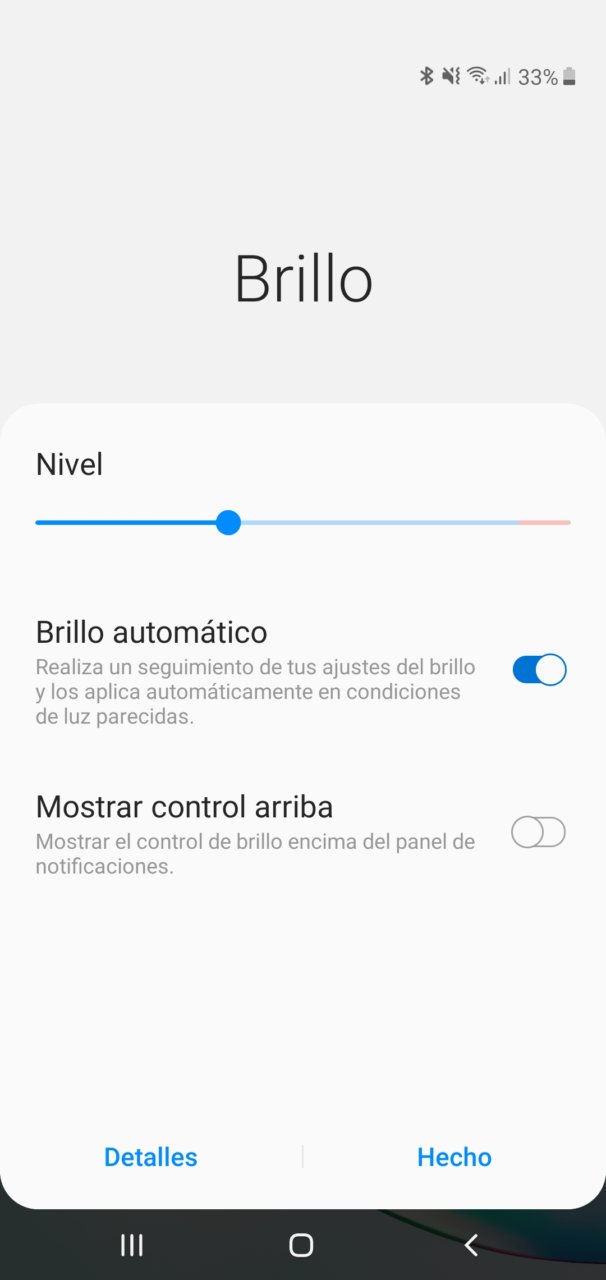Enable the Mostrar control arriba switch
The width and height of the screenshot is (606, 1280).
[x=539, y=832]
